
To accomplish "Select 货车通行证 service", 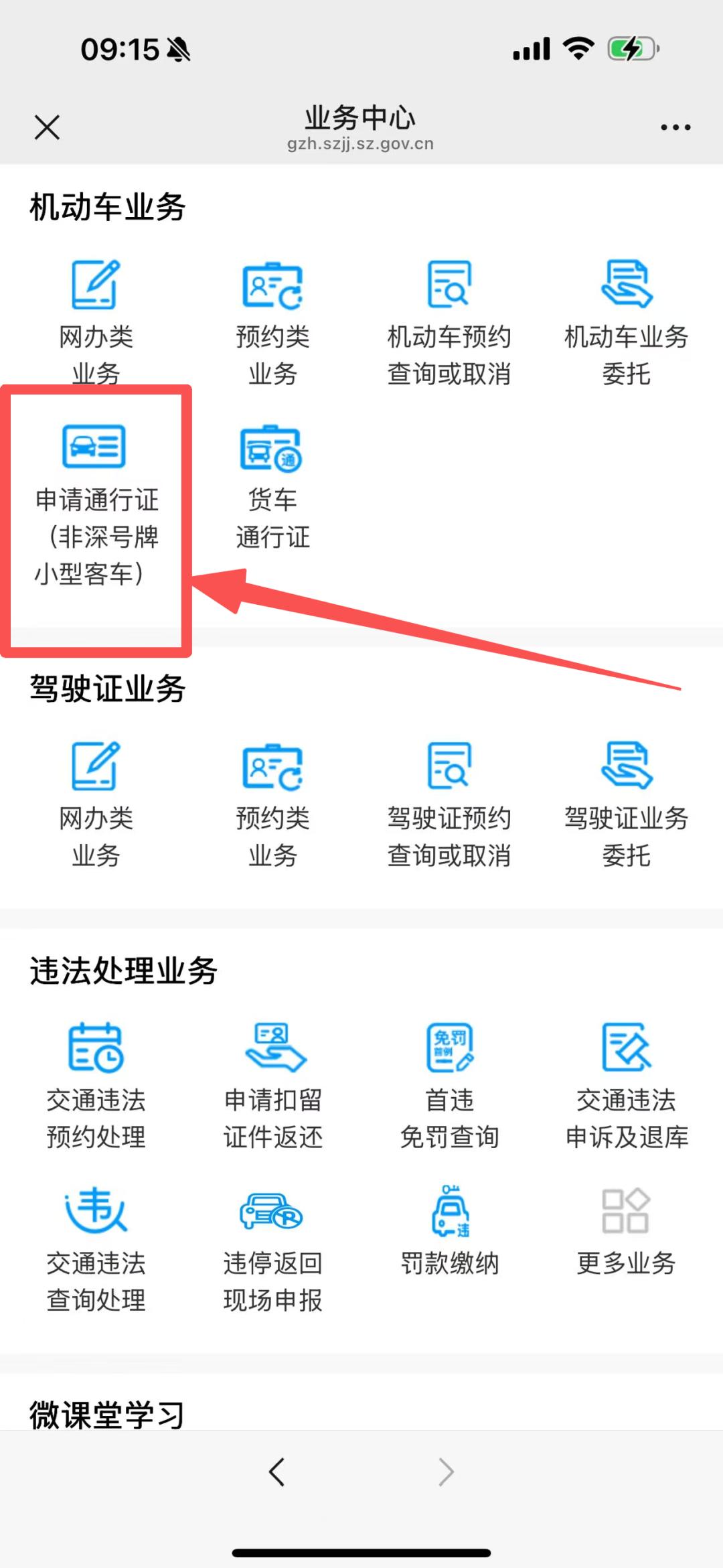I will pos(272,476).
